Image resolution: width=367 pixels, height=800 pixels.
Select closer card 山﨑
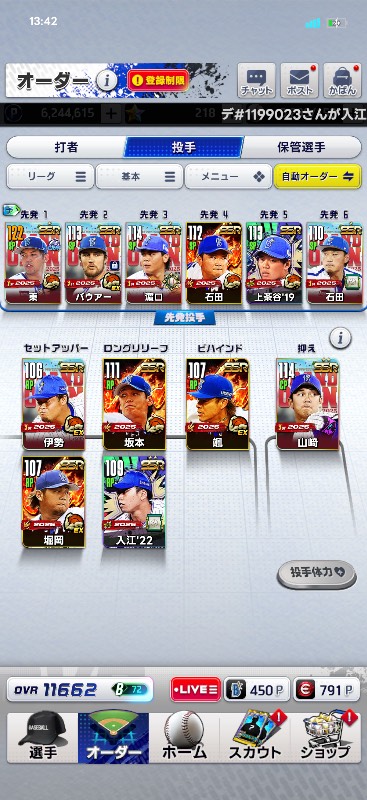[308, 404]
